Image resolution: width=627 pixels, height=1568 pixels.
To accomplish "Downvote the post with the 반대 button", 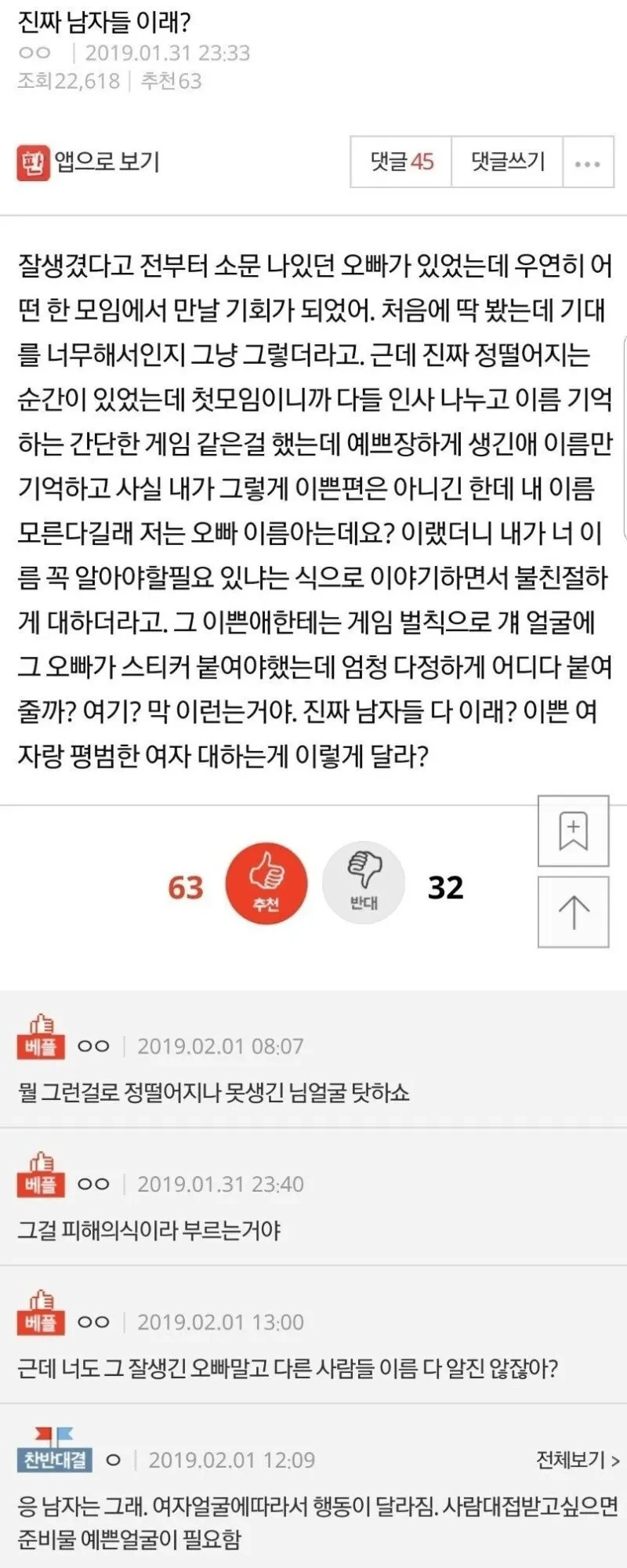I will click(x=364, y=883).
